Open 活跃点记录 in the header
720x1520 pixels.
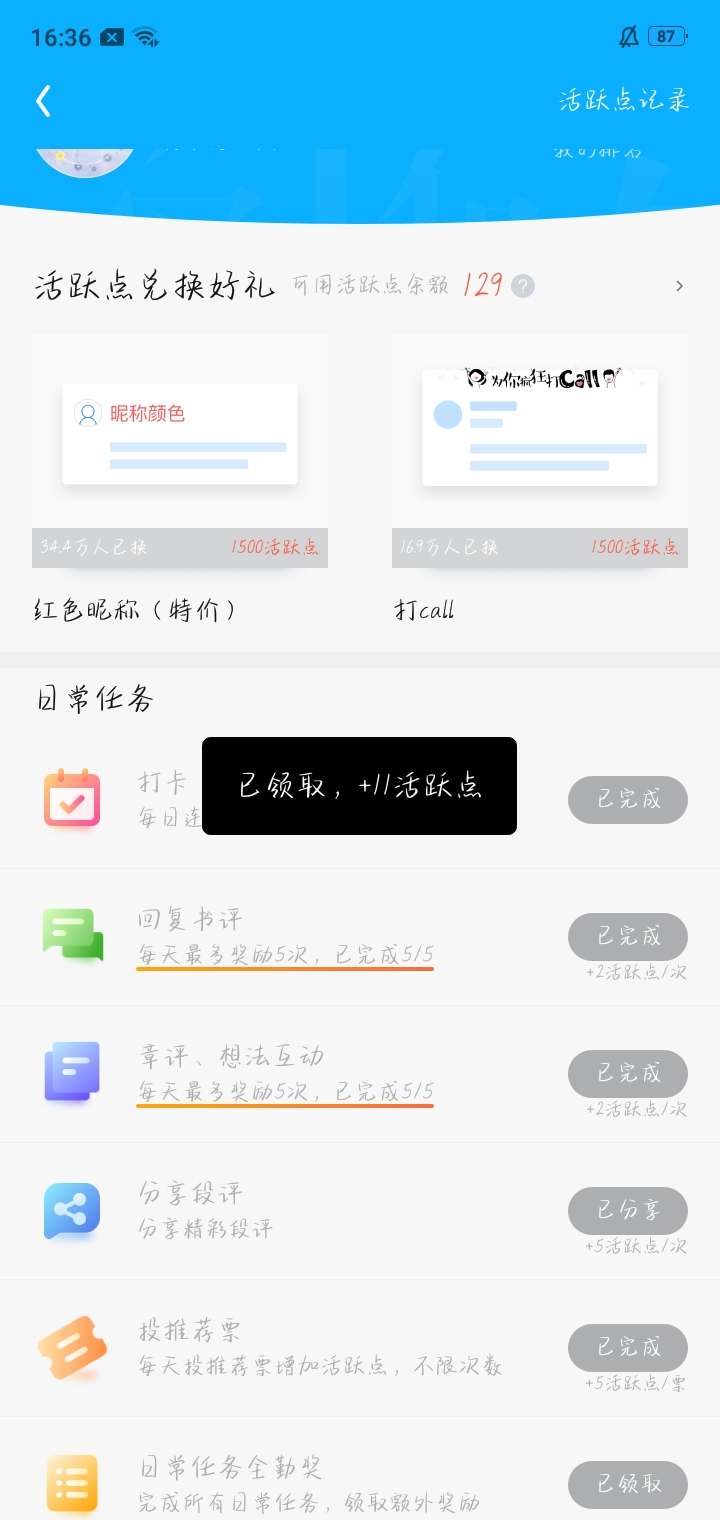click(624, 101)
